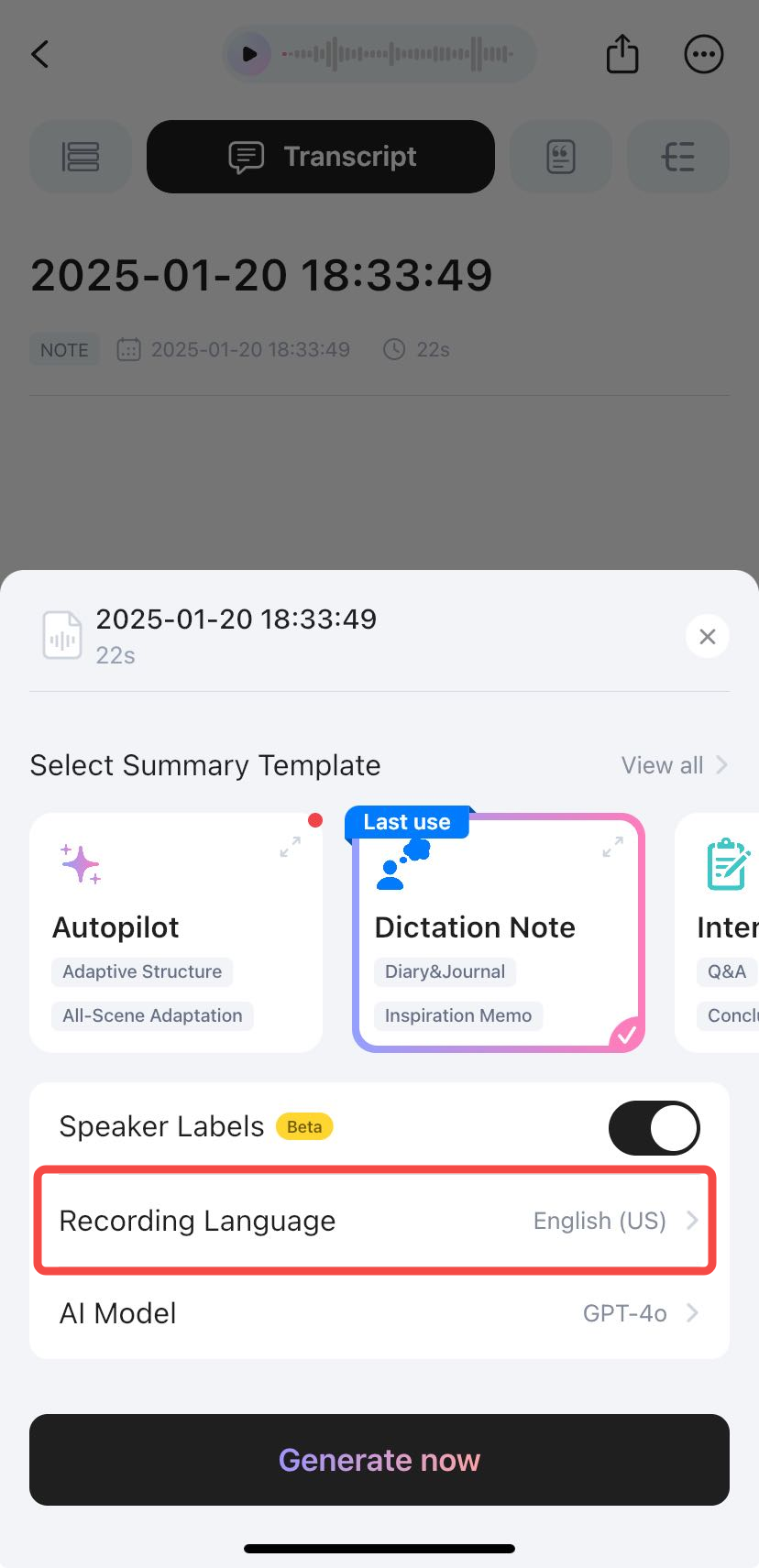
Task: Tap Generate now button
Action: click(x=379, y=1460)
